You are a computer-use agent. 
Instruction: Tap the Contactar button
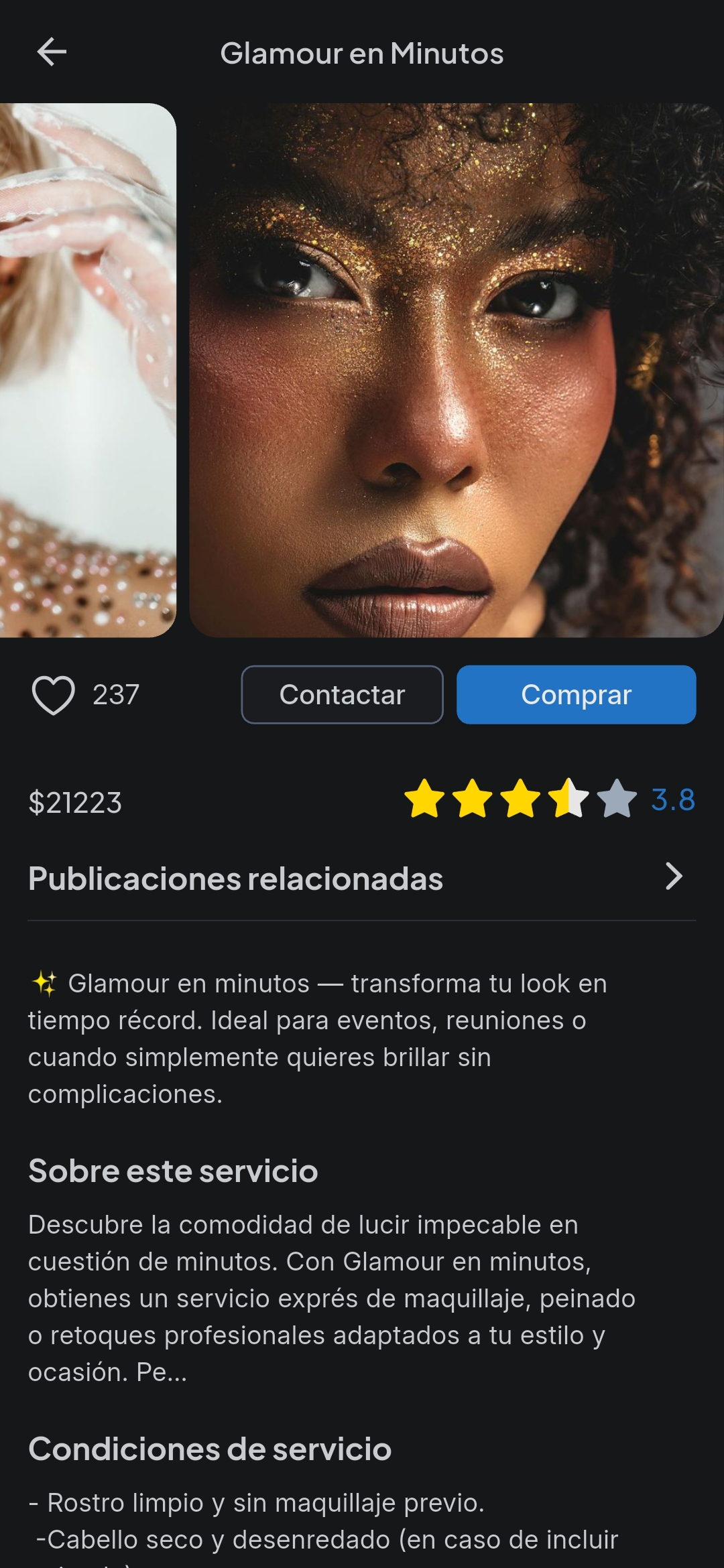coord(342,695)
